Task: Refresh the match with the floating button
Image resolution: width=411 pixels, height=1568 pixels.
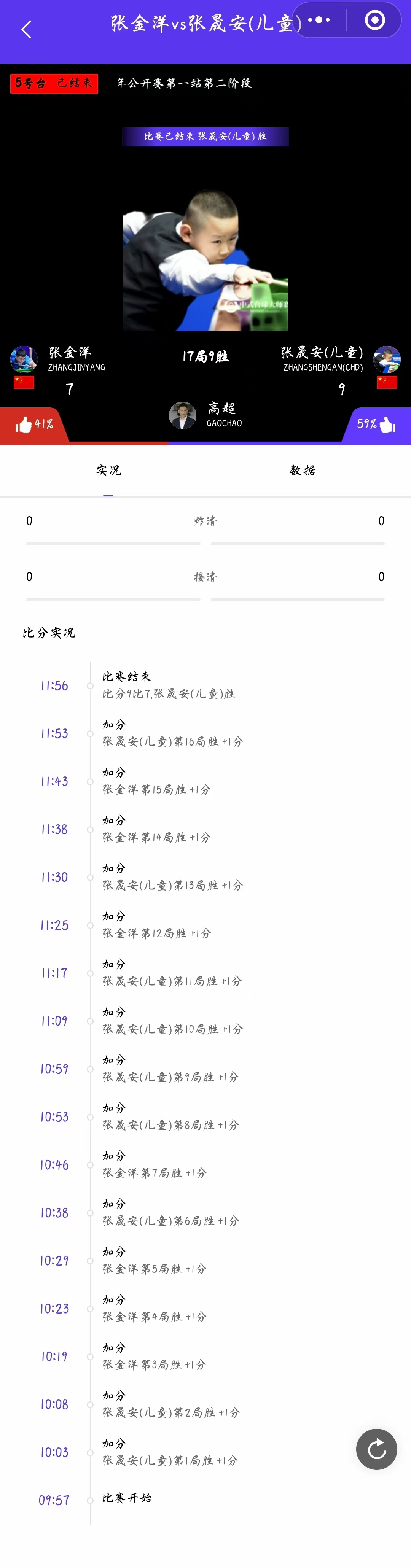Action: click(376, 1449)
